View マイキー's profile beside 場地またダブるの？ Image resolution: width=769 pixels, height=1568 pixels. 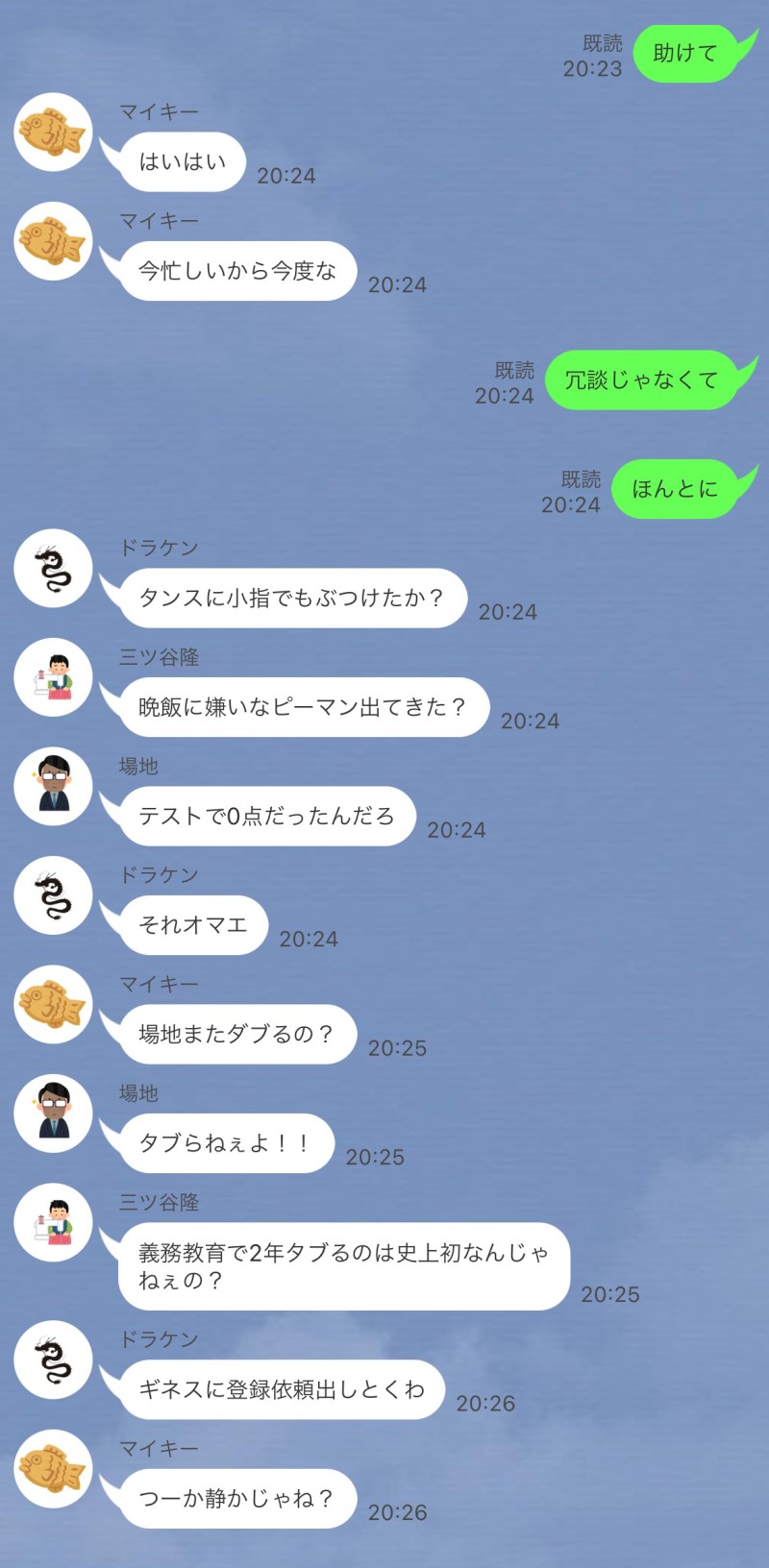53,1004
